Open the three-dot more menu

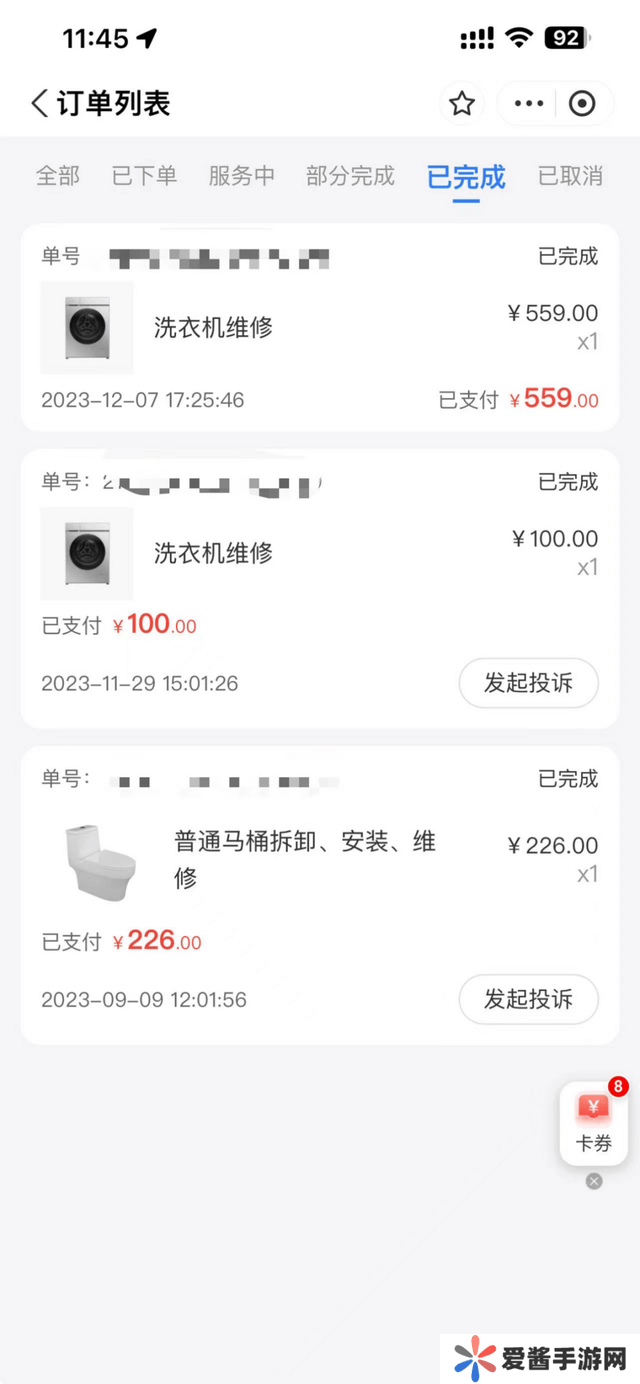[528, 103]
